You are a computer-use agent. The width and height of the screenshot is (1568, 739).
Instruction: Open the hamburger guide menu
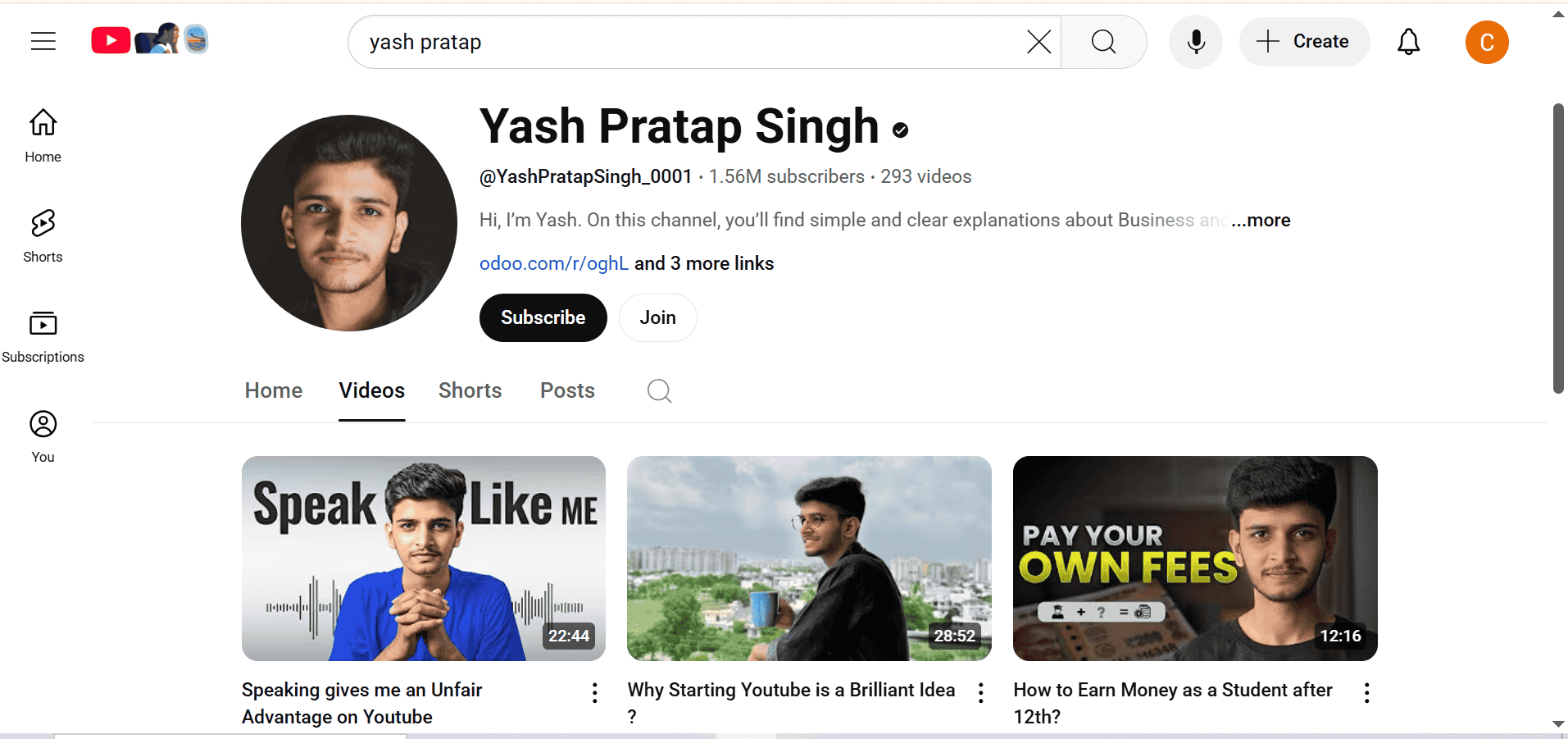click(x=43, y=41)
